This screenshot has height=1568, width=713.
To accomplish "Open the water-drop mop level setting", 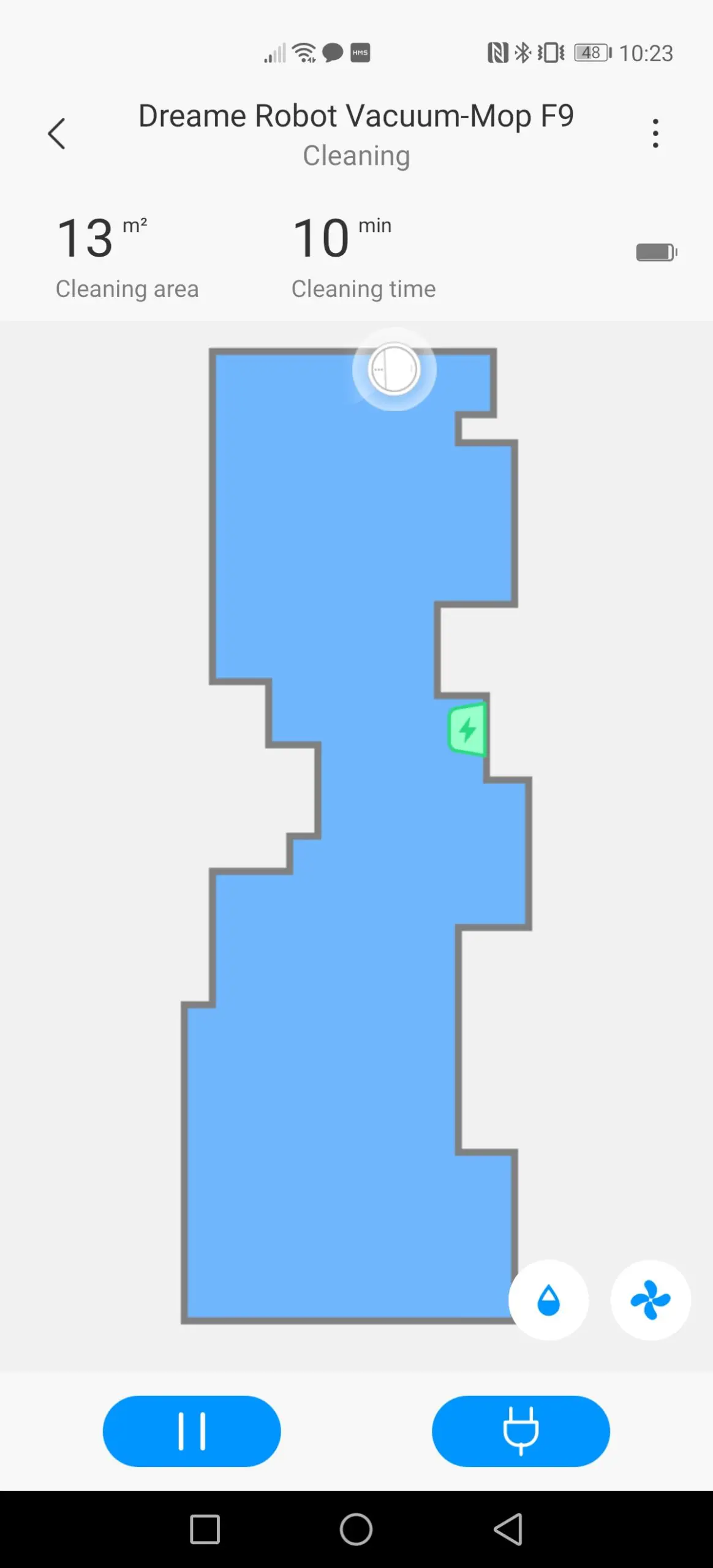I will (x=549, y=1300).
